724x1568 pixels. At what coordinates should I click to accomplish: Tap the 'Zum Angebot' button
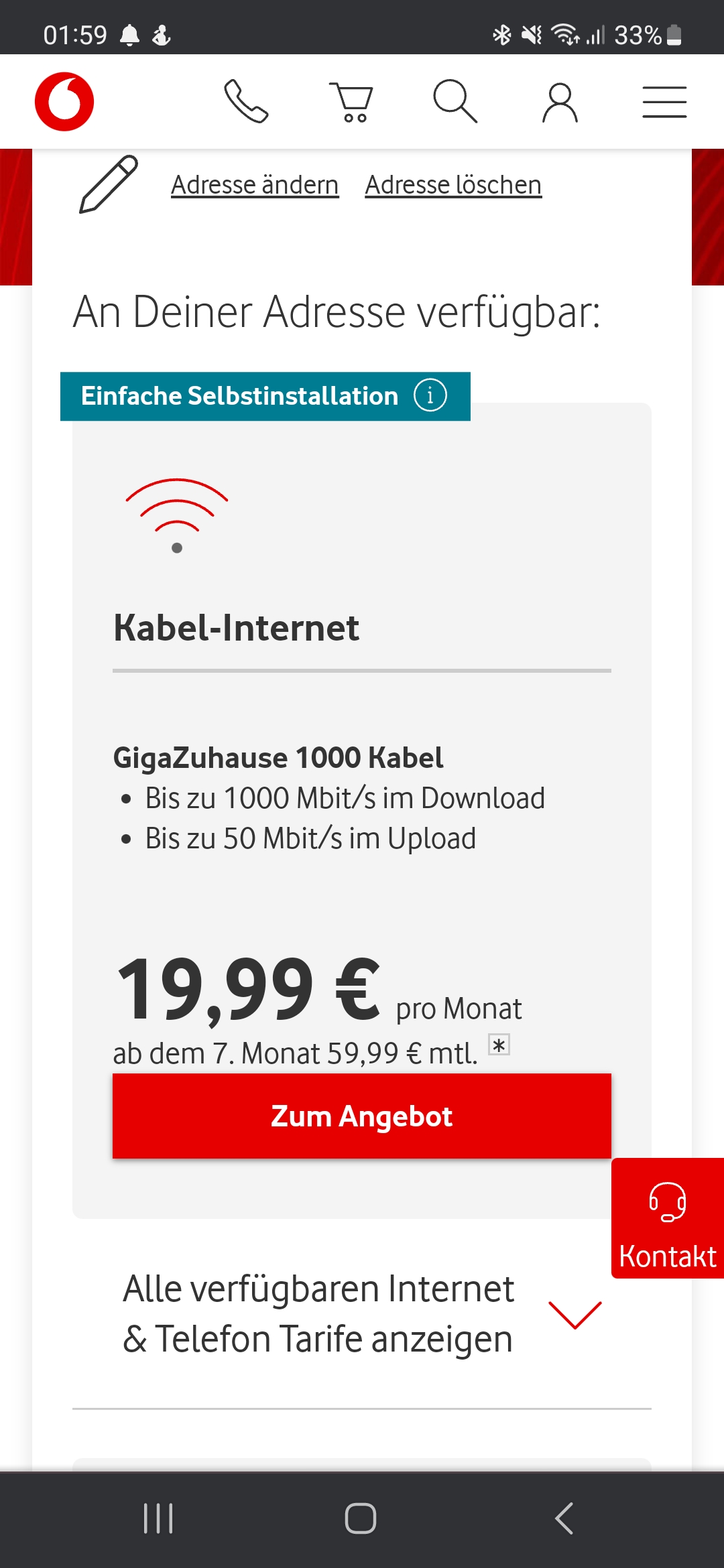tap(362, 1116)
